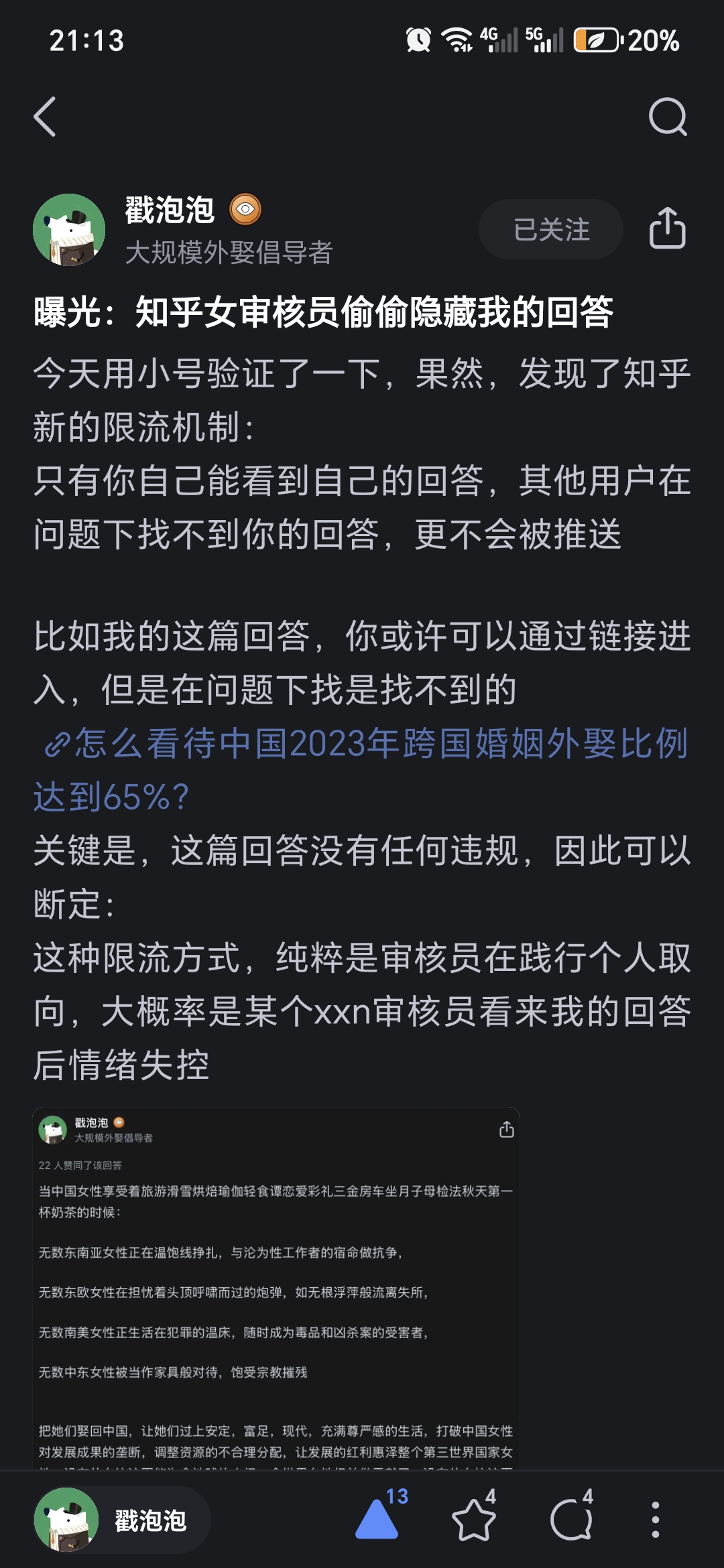This screenshot has width=724, height=1568.
Task: Open the three-dot more options menu
Action: point(655,1520)
